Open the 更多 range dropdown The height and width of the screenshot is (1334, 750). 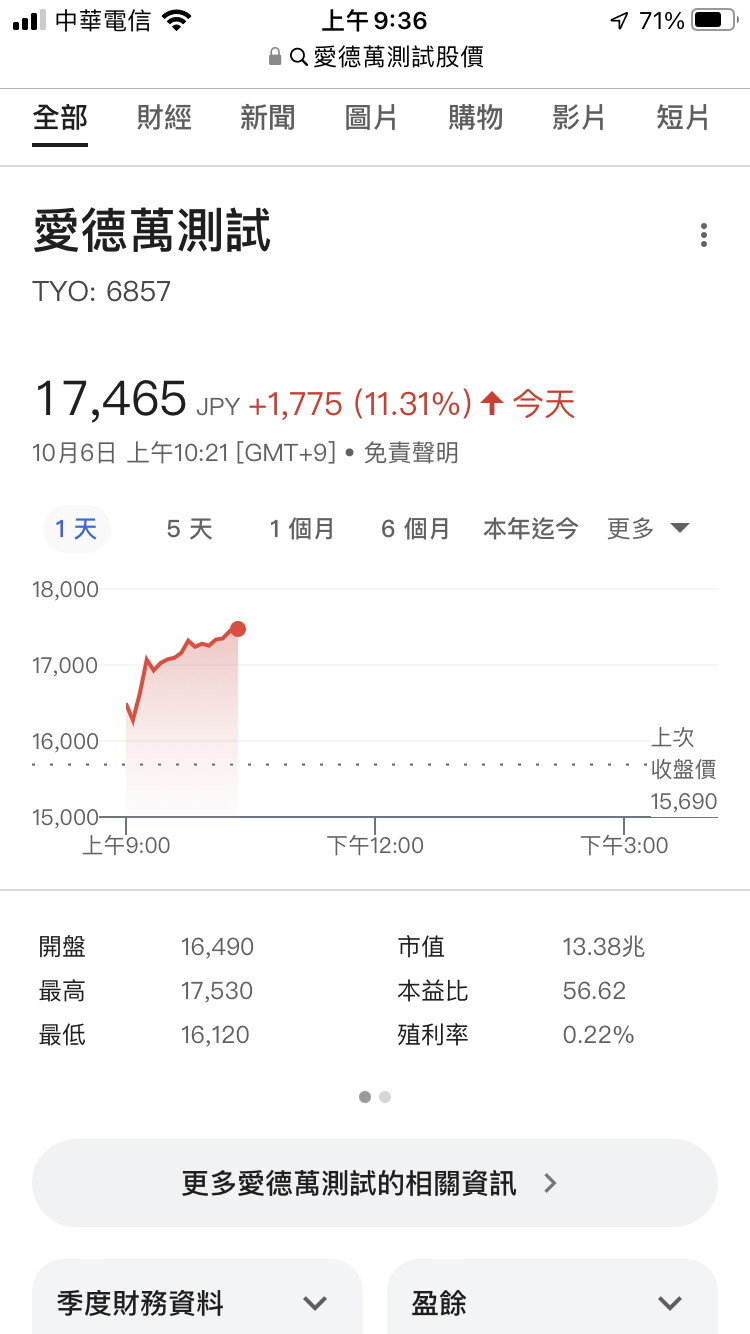point(648,528)
